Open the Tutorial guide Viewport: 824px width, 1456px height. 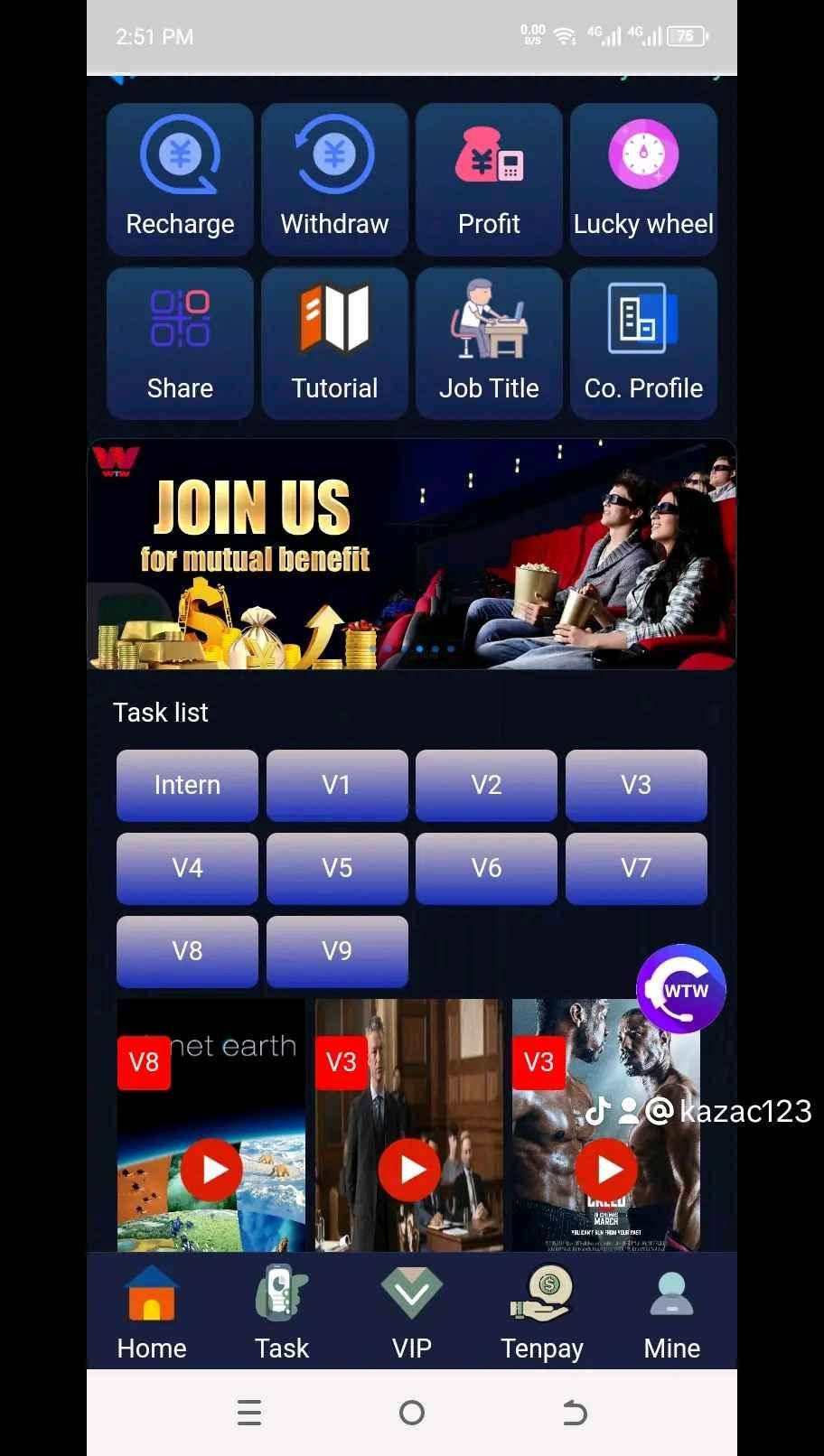coord(334,343)
